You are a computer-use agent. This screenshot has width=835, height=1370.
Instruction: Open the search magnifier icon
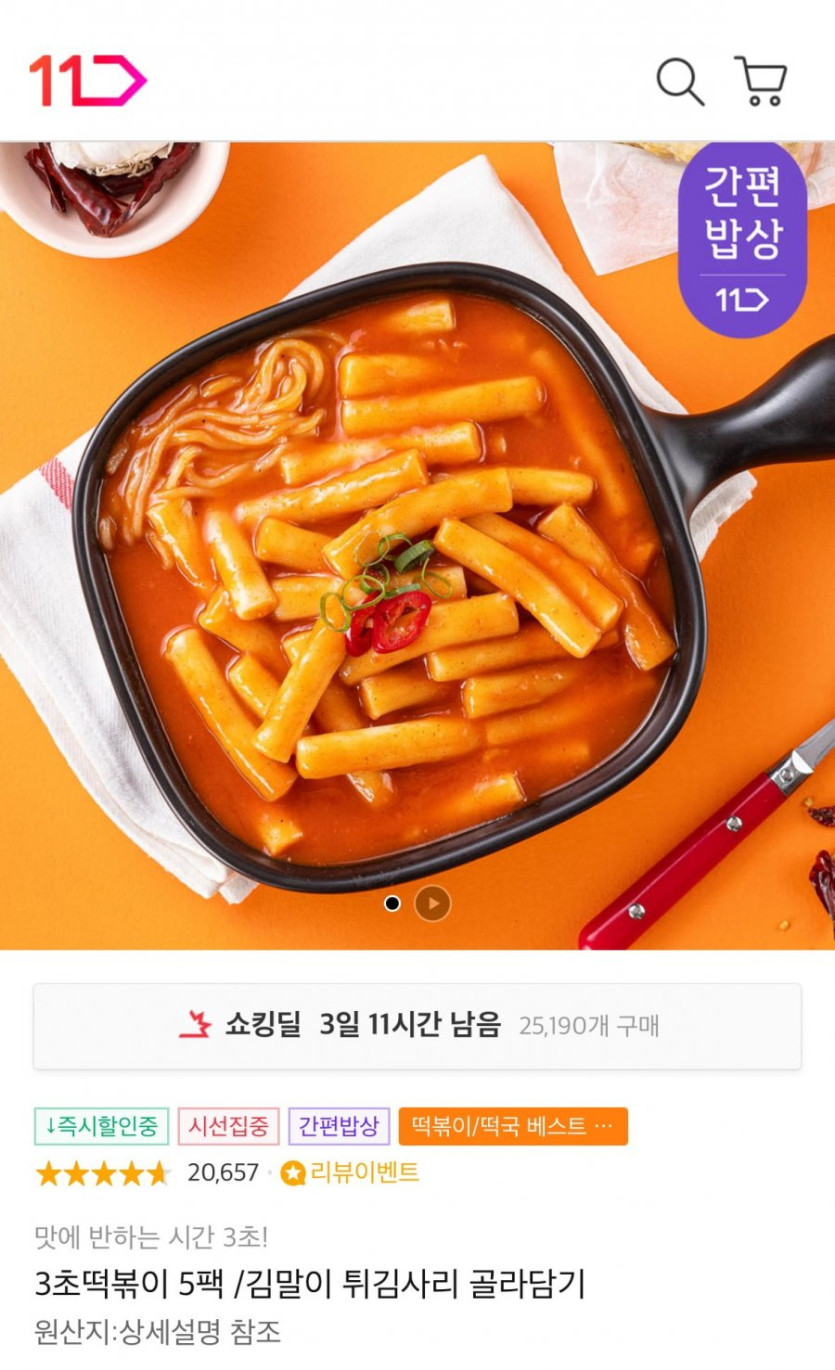(680, 81)
